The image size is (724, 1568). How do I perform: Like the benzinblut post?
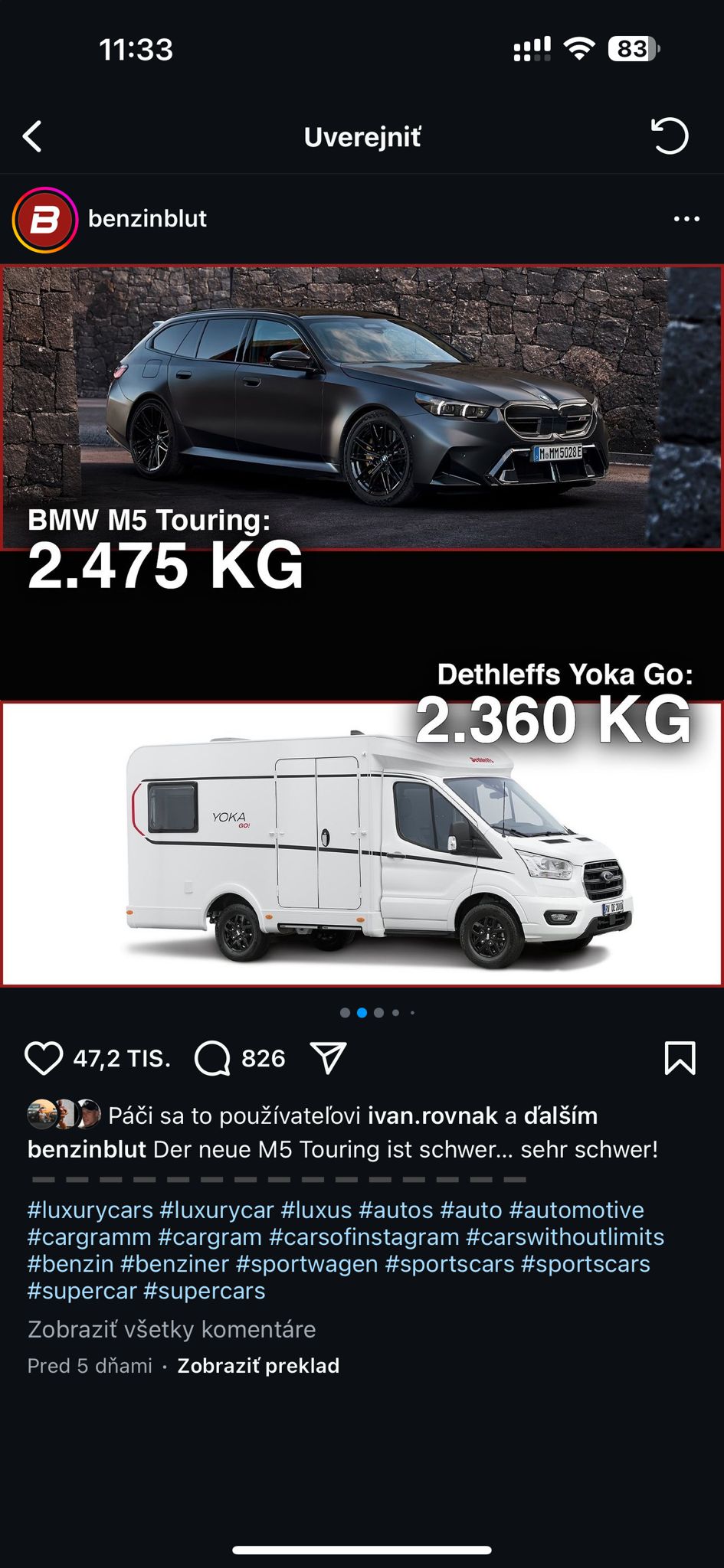(44, 1058)
